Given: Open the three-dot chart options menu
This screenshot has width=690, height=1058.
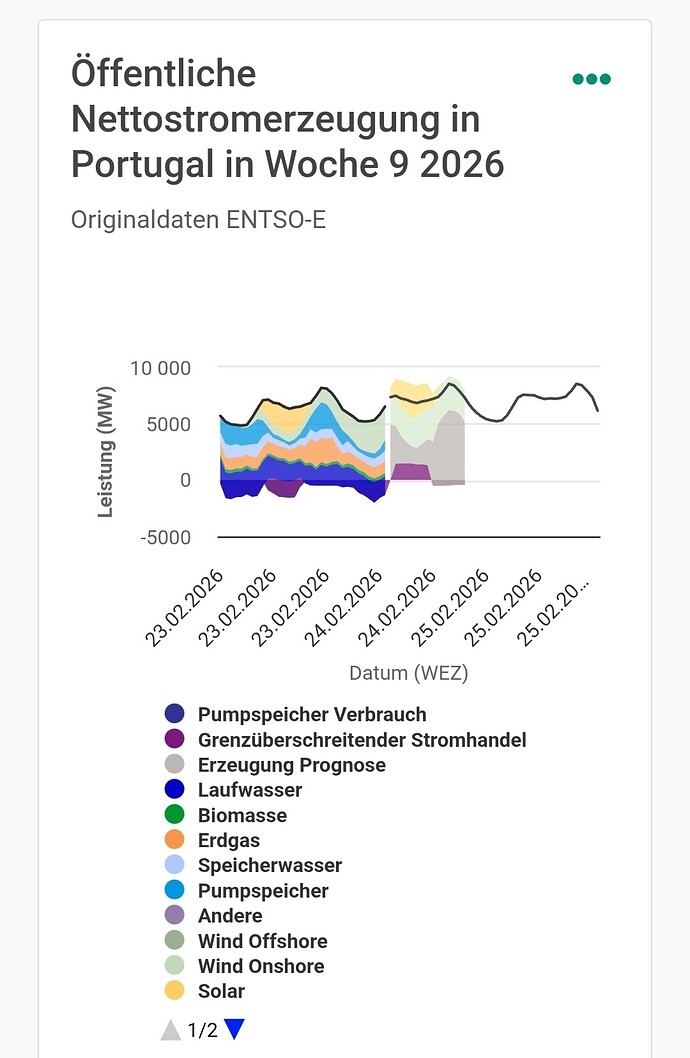Looking at the screenshot, I should 591,80.
